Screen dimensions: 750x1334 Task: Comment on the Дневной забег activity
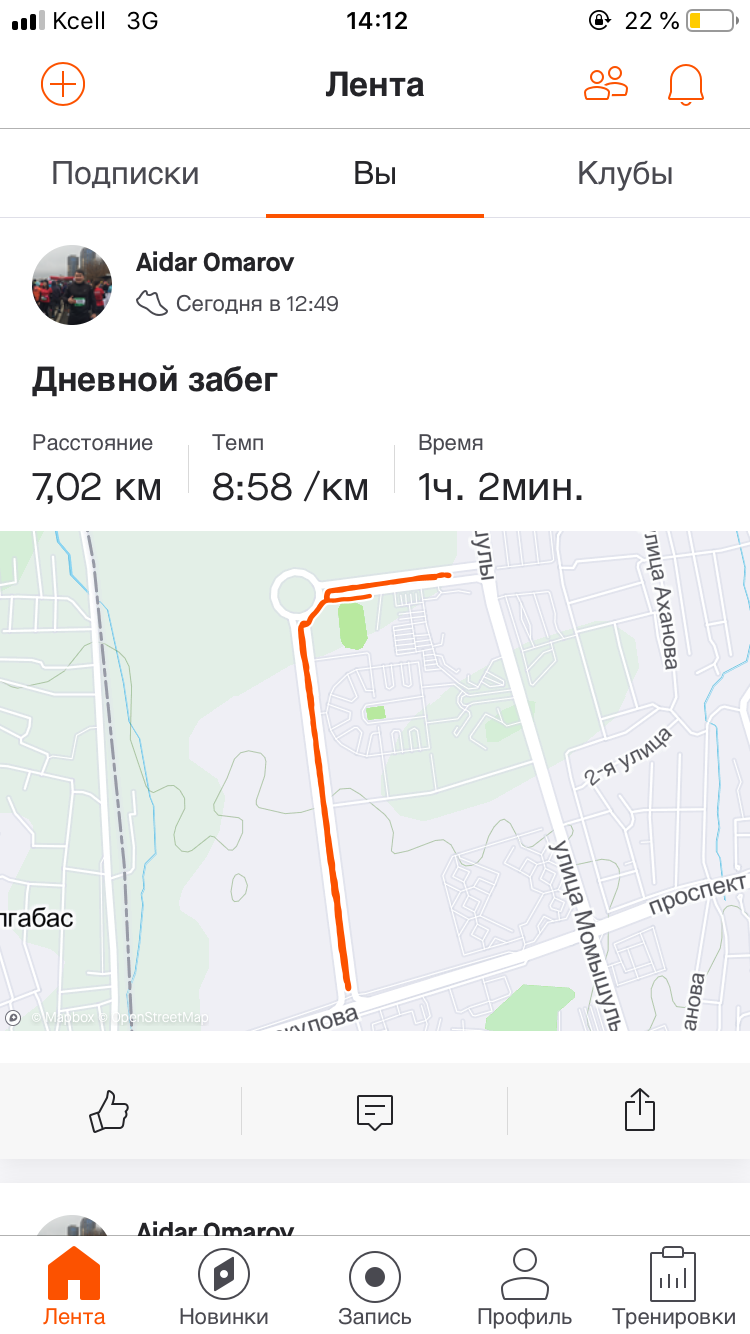point(375,1110)
